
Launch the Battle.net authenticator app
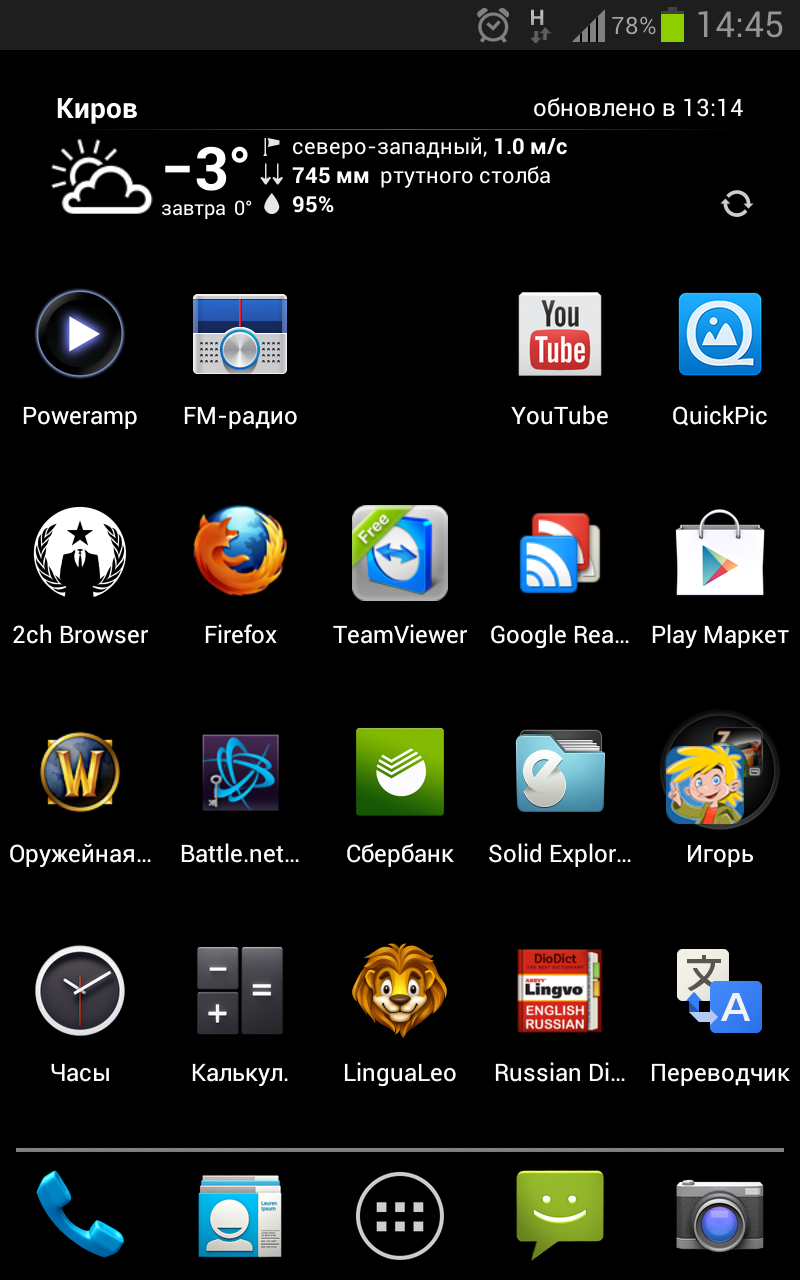click(x=240, y=772)
